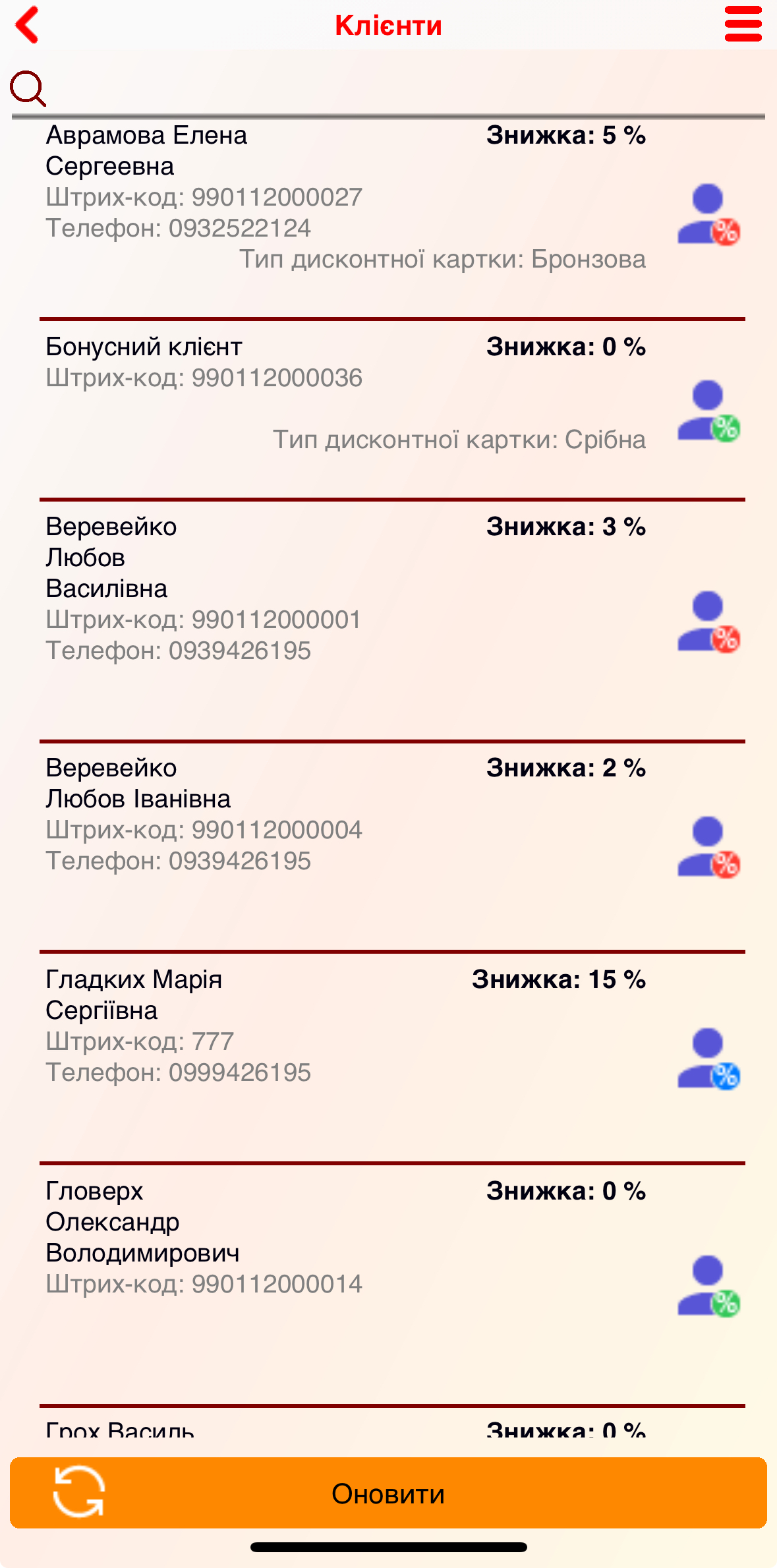Screen dimensions: 777x1568
Task: Tap phone number 0999426195 for Гладких Марія
Action: pyautogui.click(x=178, y=1072)
